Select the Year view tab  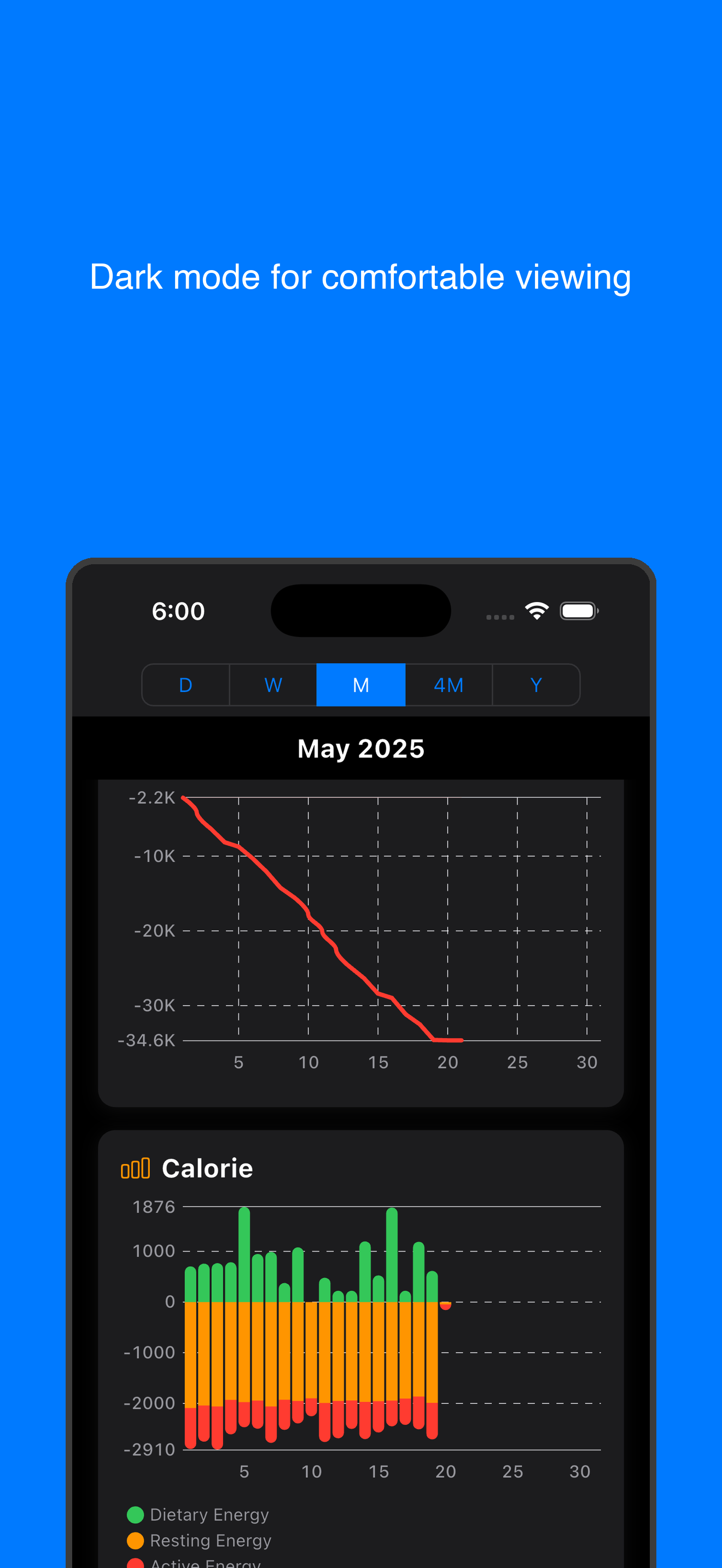(x=537, y=684)
